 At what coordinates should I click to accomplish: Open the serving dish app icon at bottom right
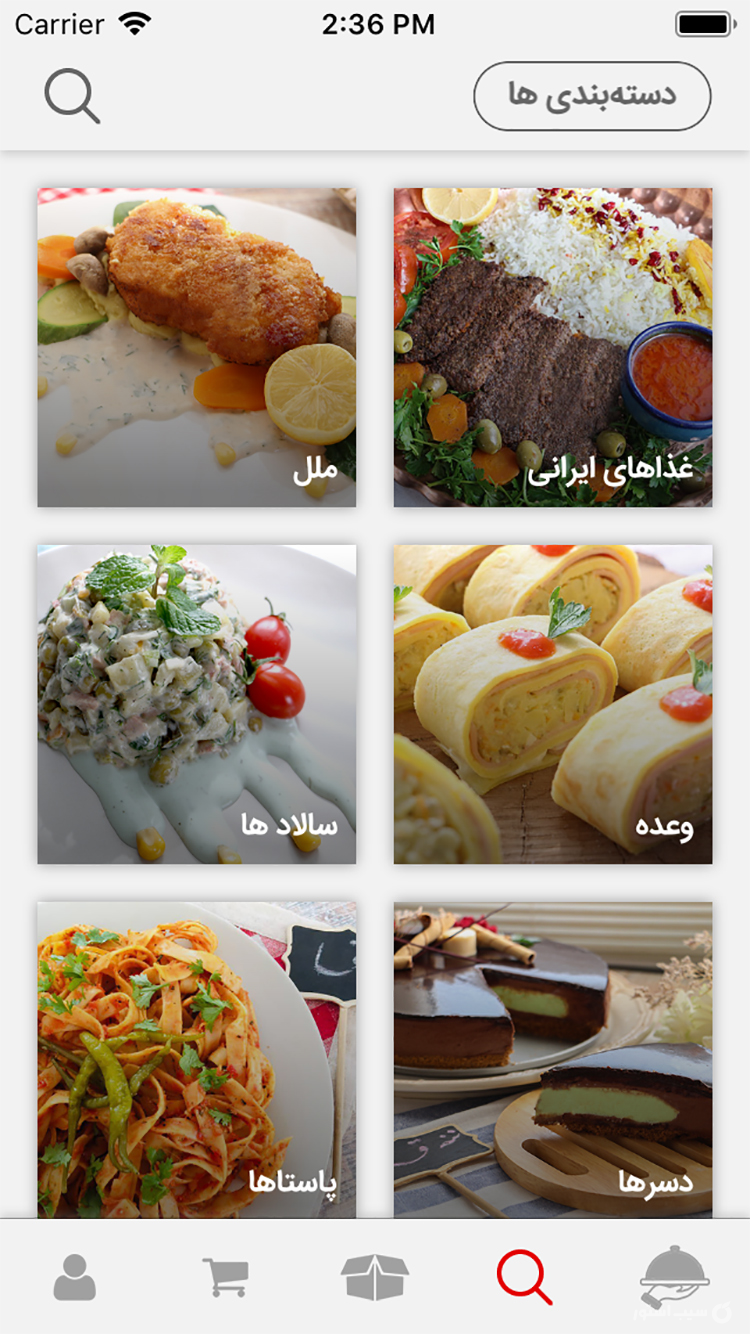(677, 1277)
